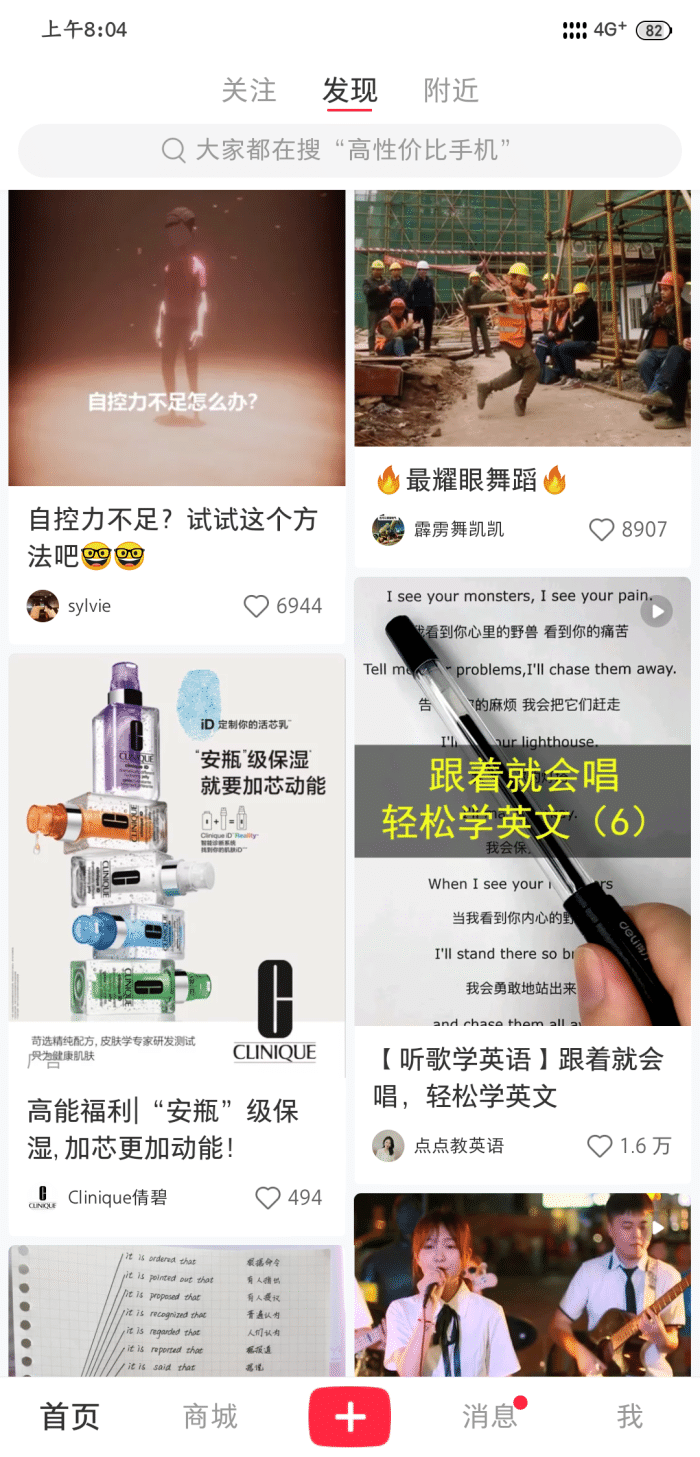Image resolution: width=700 pixels, height=1457 pixels.
Task: Switch to the 附近 tab
Action: [x=451, y=91]
